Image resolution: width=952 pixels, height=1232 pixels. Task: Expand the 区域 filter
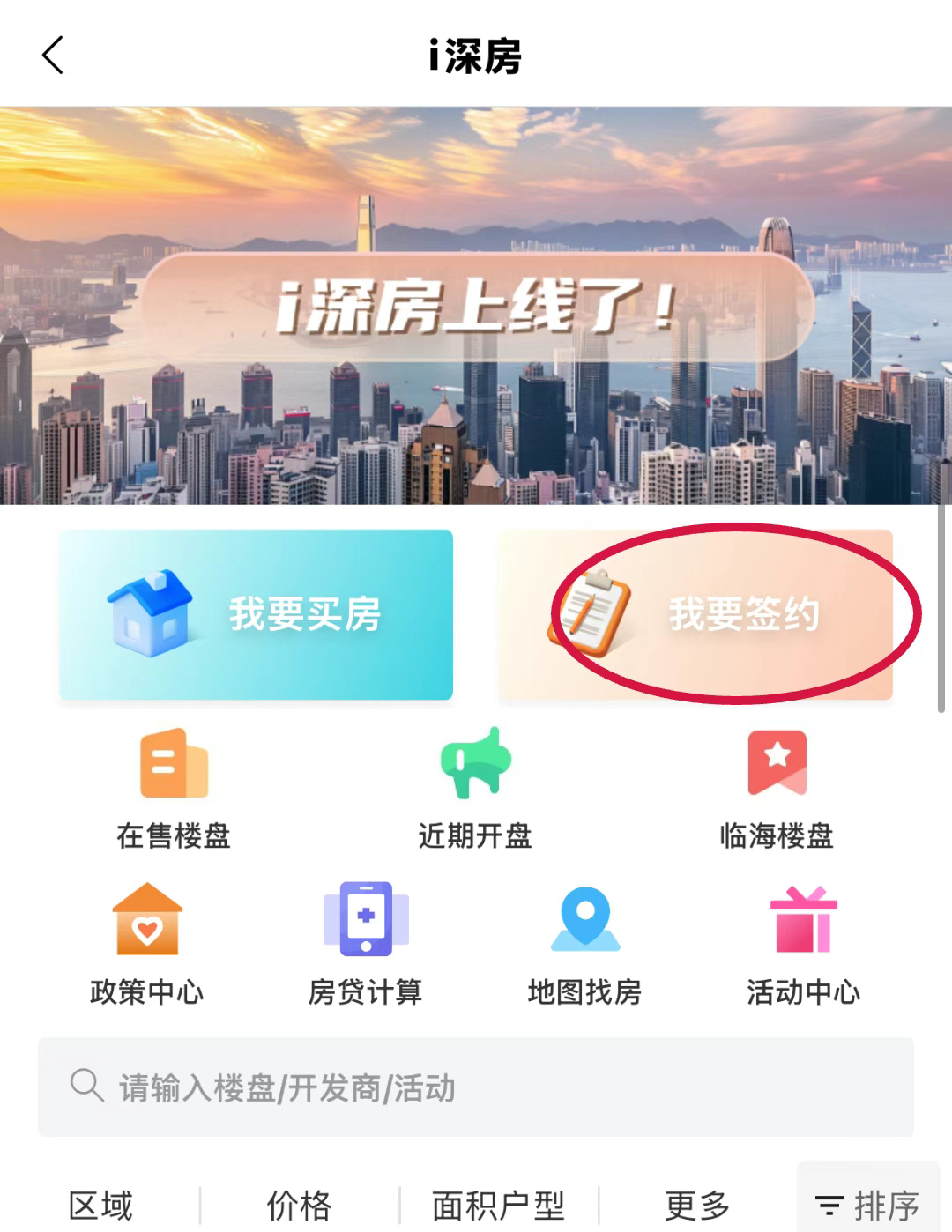(100, 1205)
